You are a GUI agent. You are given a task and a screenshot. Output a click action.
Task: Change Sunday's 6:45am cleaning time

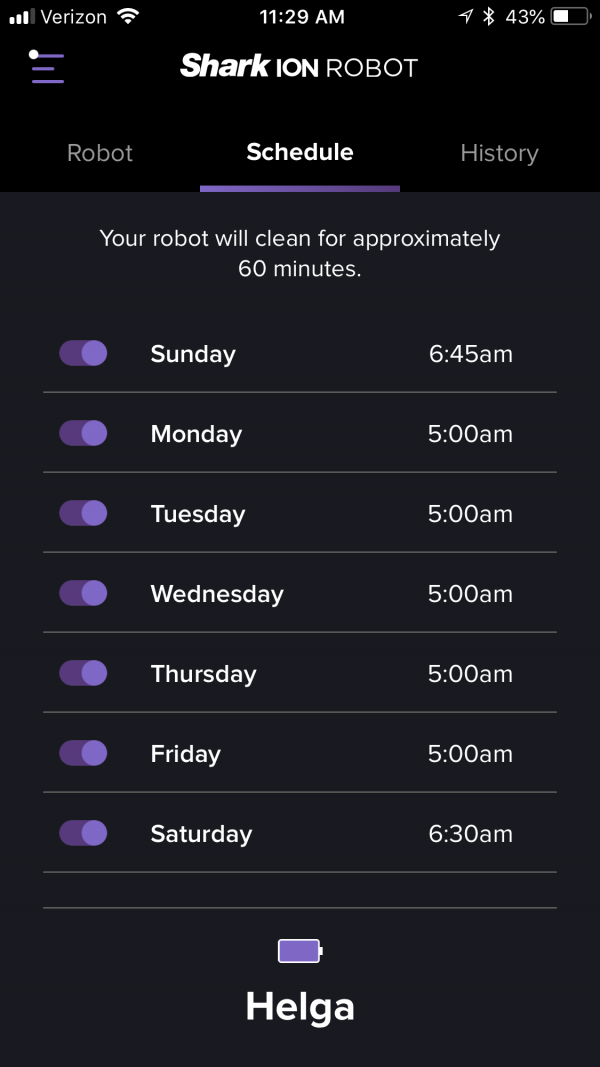click(470, 354)
